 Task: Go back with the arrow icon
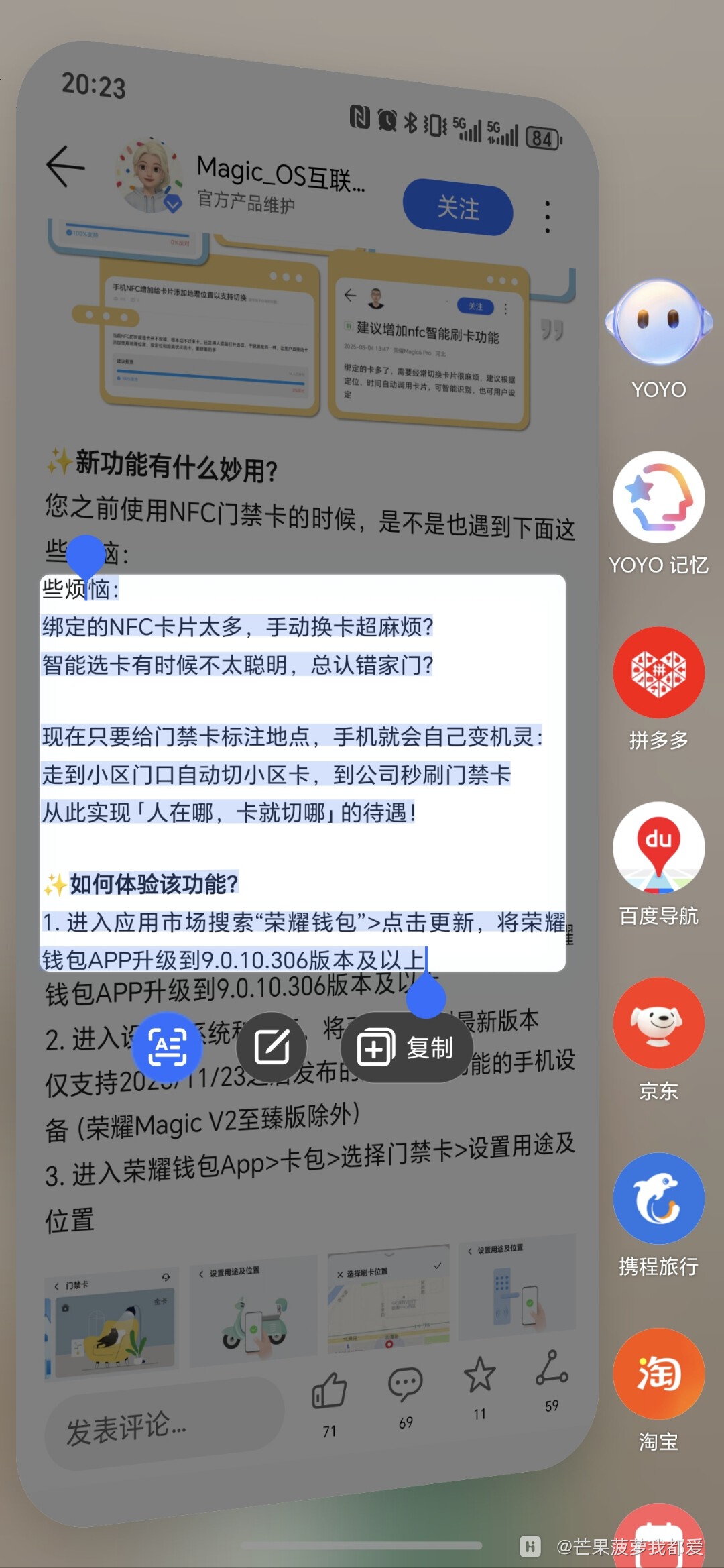click(x=66, y=166)
